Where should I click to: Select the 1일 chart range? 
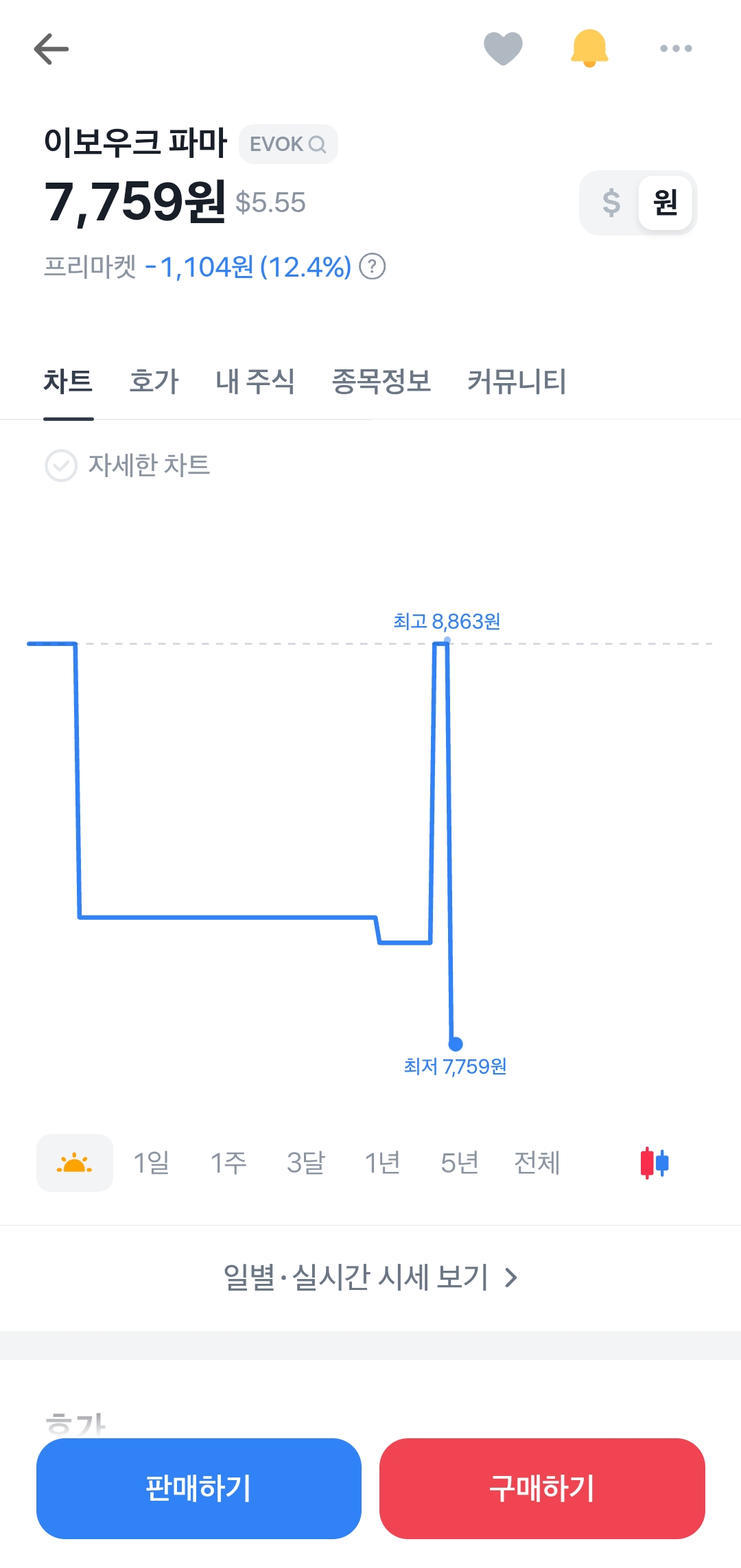151,1162
